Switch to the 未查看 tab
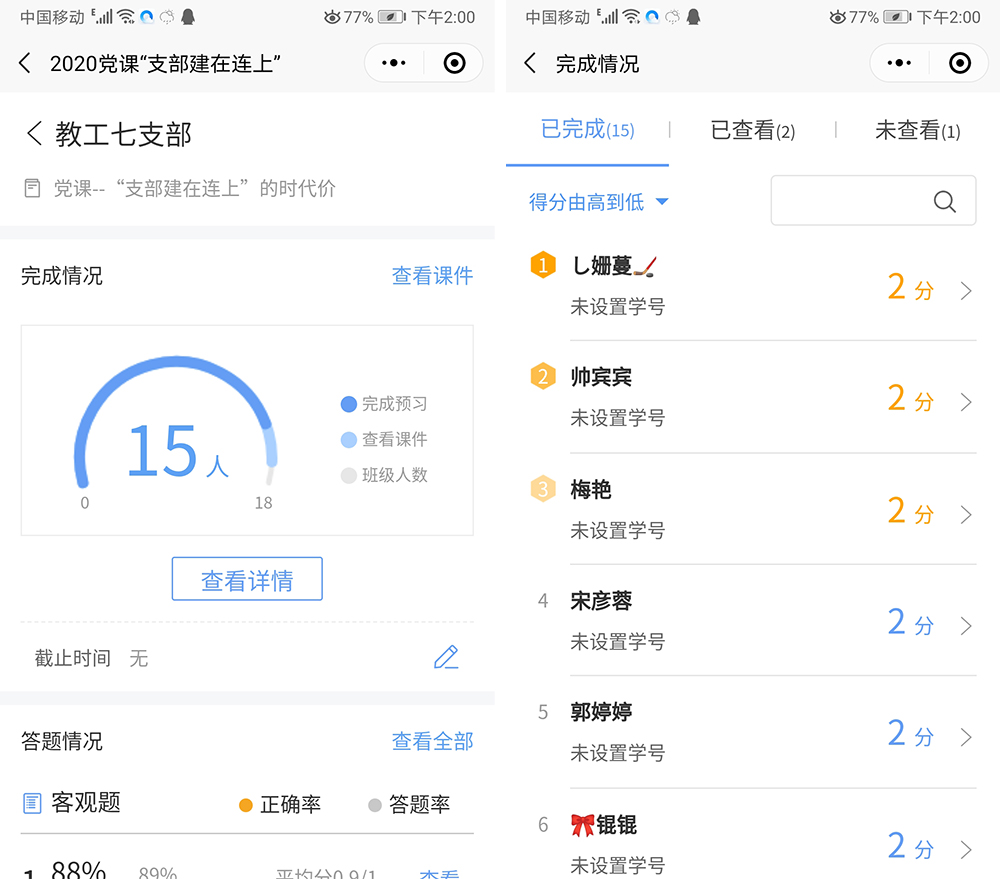Screen dimensions: 1000x879 [x=917, y=130]
